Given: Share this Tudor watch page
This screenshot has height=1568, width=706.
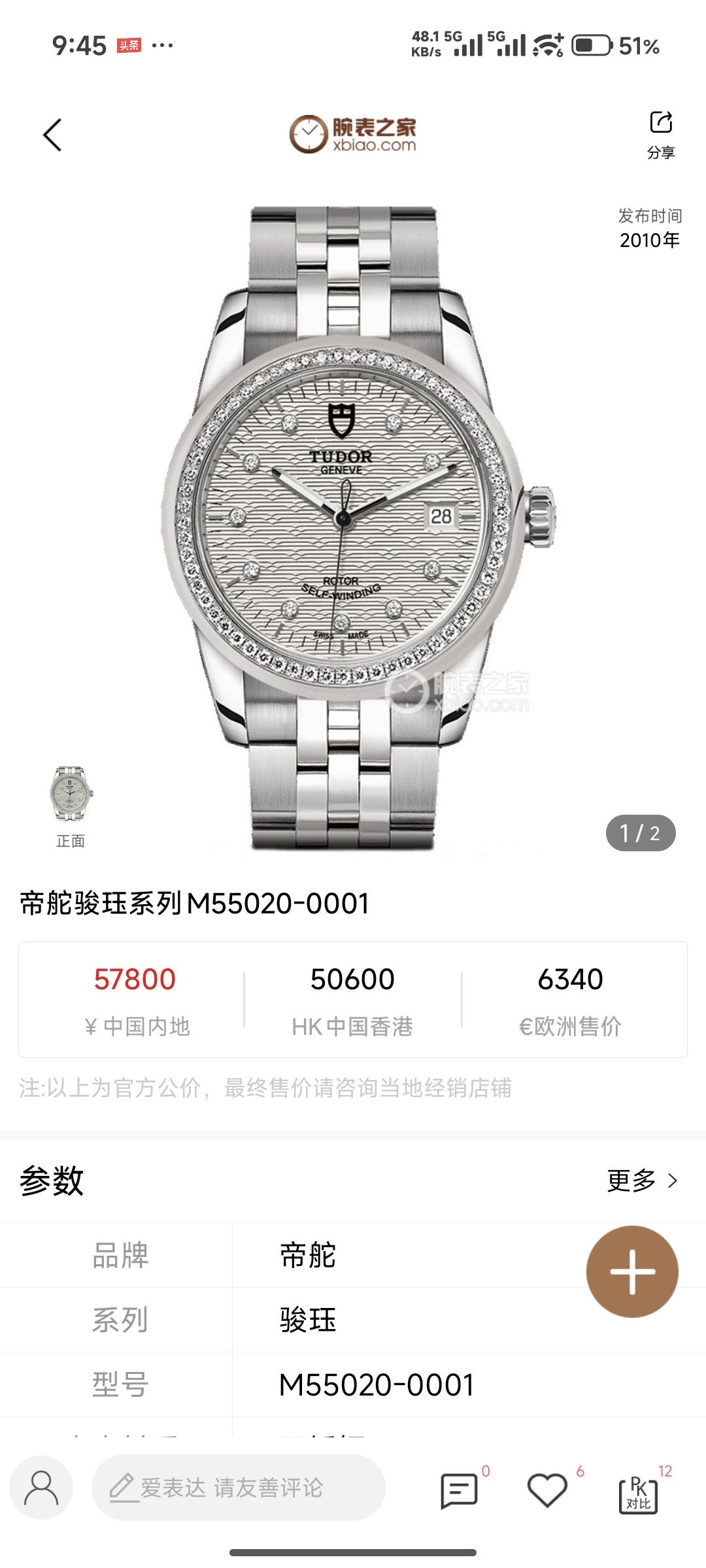Looking at the screenshot, I should [661, 134].
